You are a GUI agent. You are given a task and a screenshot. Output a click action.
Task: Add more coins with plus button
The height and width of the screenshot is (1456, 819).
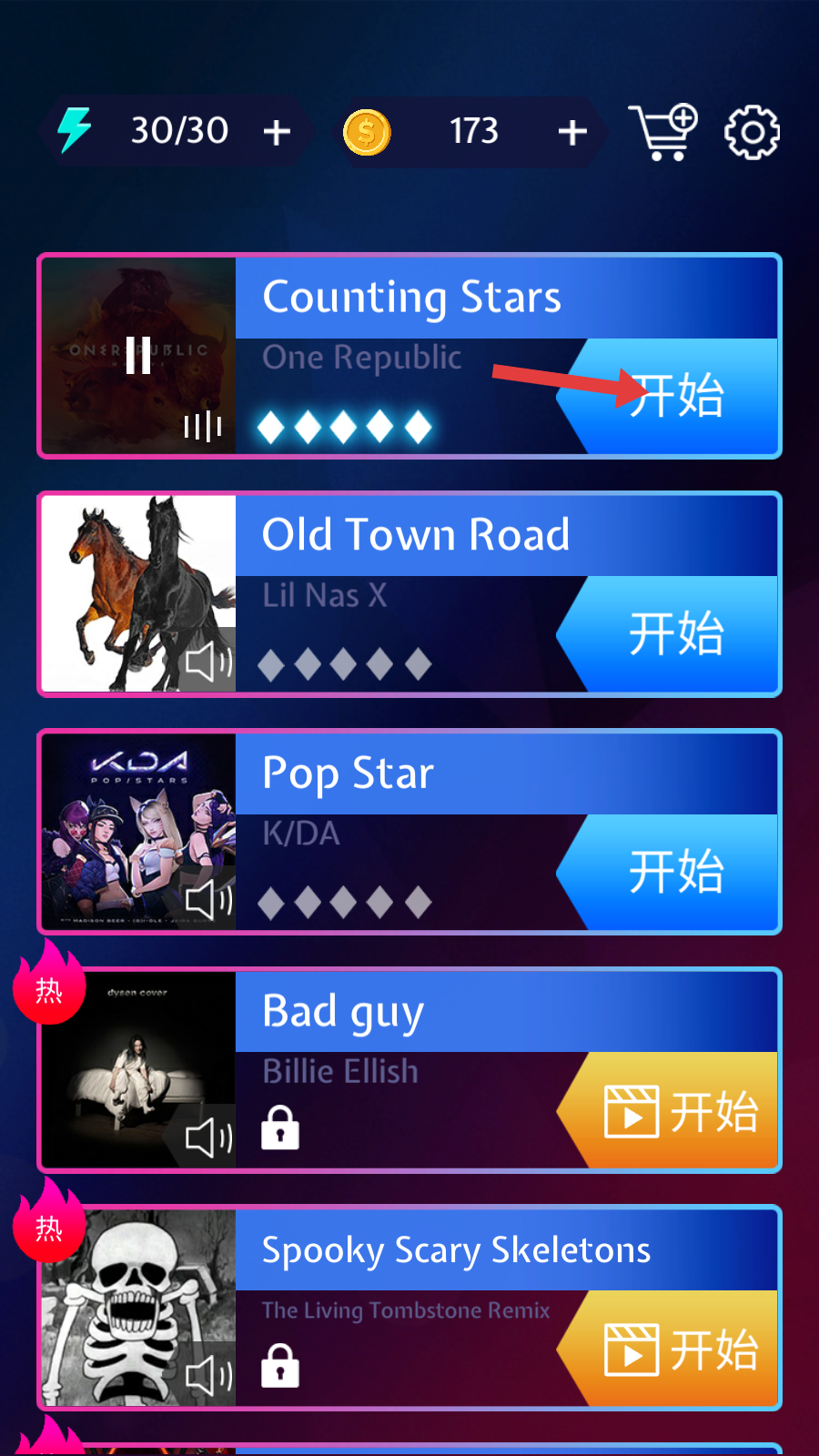(x=571, y=133)
